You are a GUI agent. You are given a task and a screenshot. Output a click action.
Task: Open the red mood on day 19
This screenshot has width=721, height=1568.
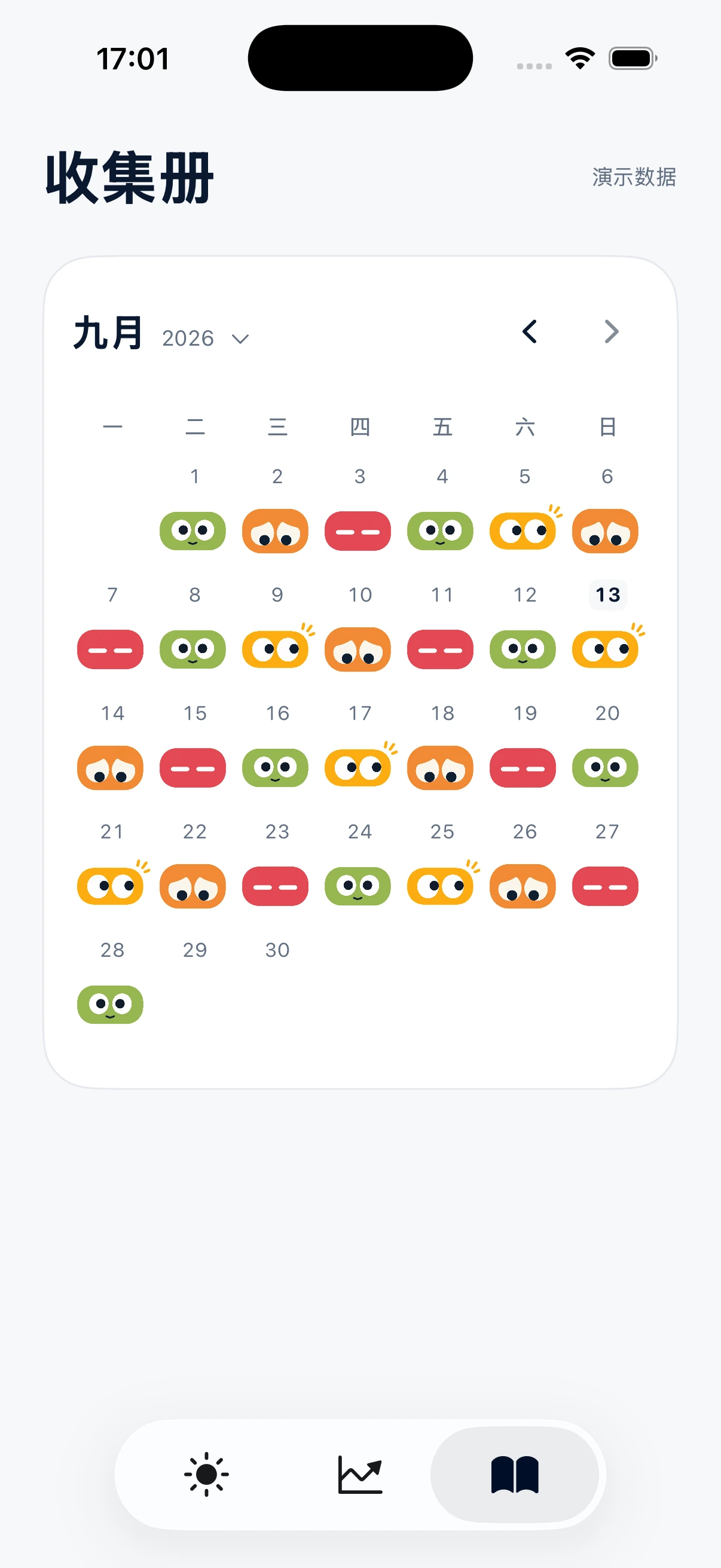(x=523, y=768)
